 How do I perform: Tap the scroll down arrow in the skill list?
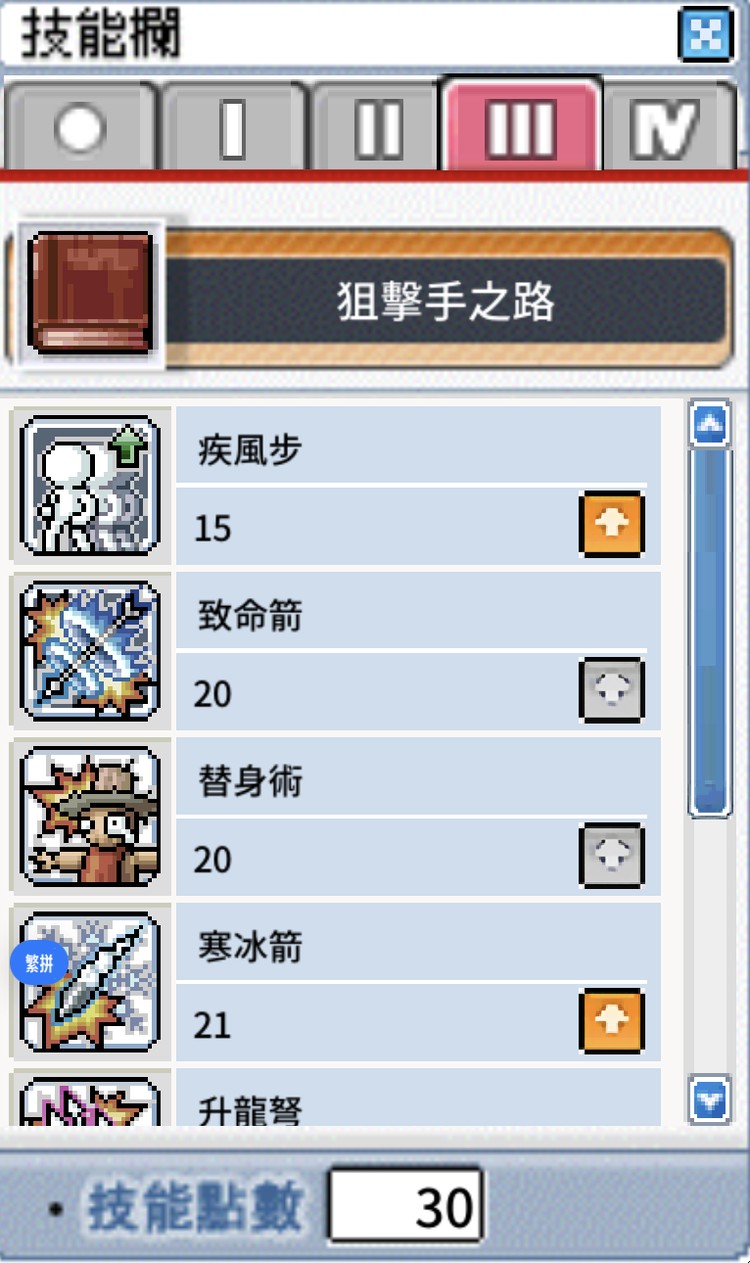pyautogui.click(x=710, y=1100)
